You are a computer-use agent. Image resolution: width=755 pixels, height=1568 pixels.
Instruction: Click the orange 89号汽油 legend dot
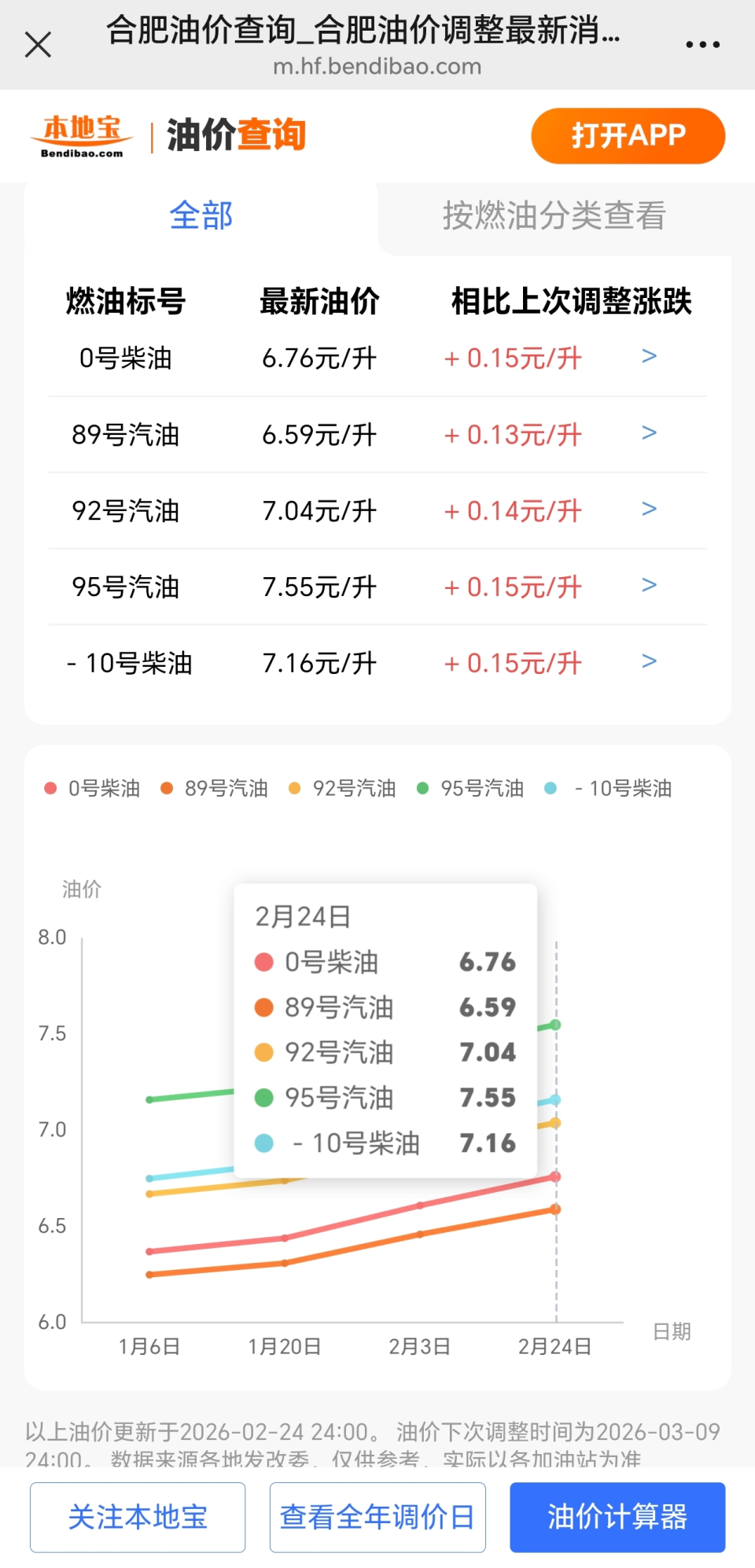coord(167,788)
